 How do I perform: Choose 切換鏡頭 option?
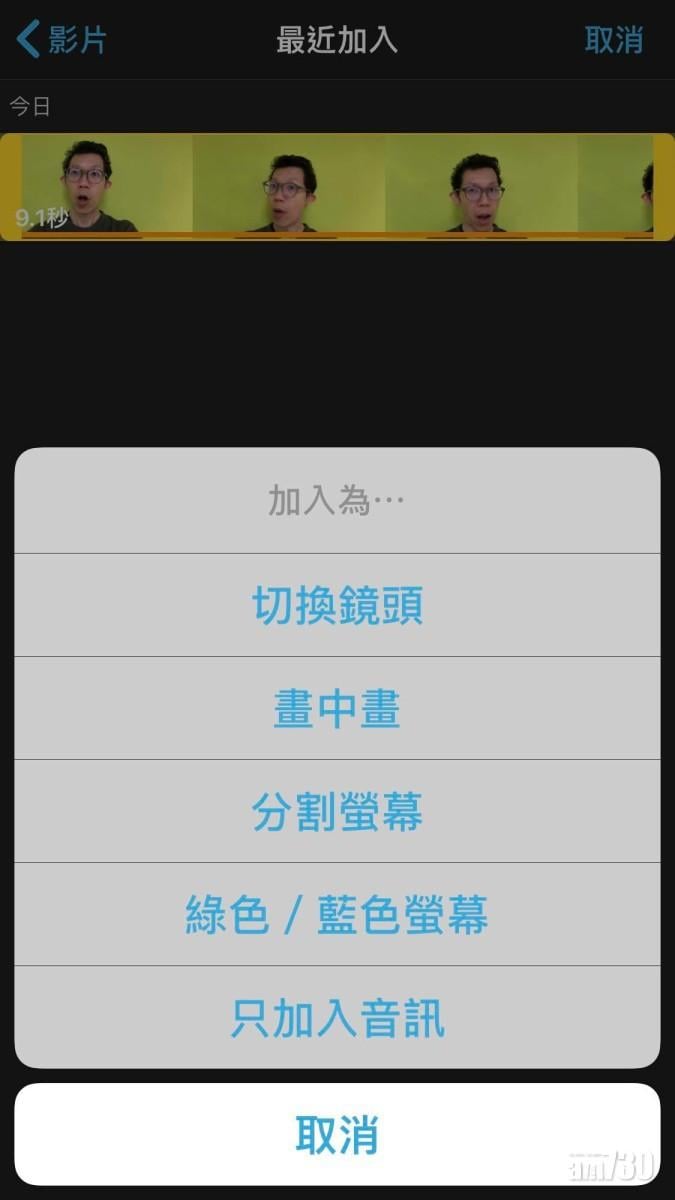337,606
